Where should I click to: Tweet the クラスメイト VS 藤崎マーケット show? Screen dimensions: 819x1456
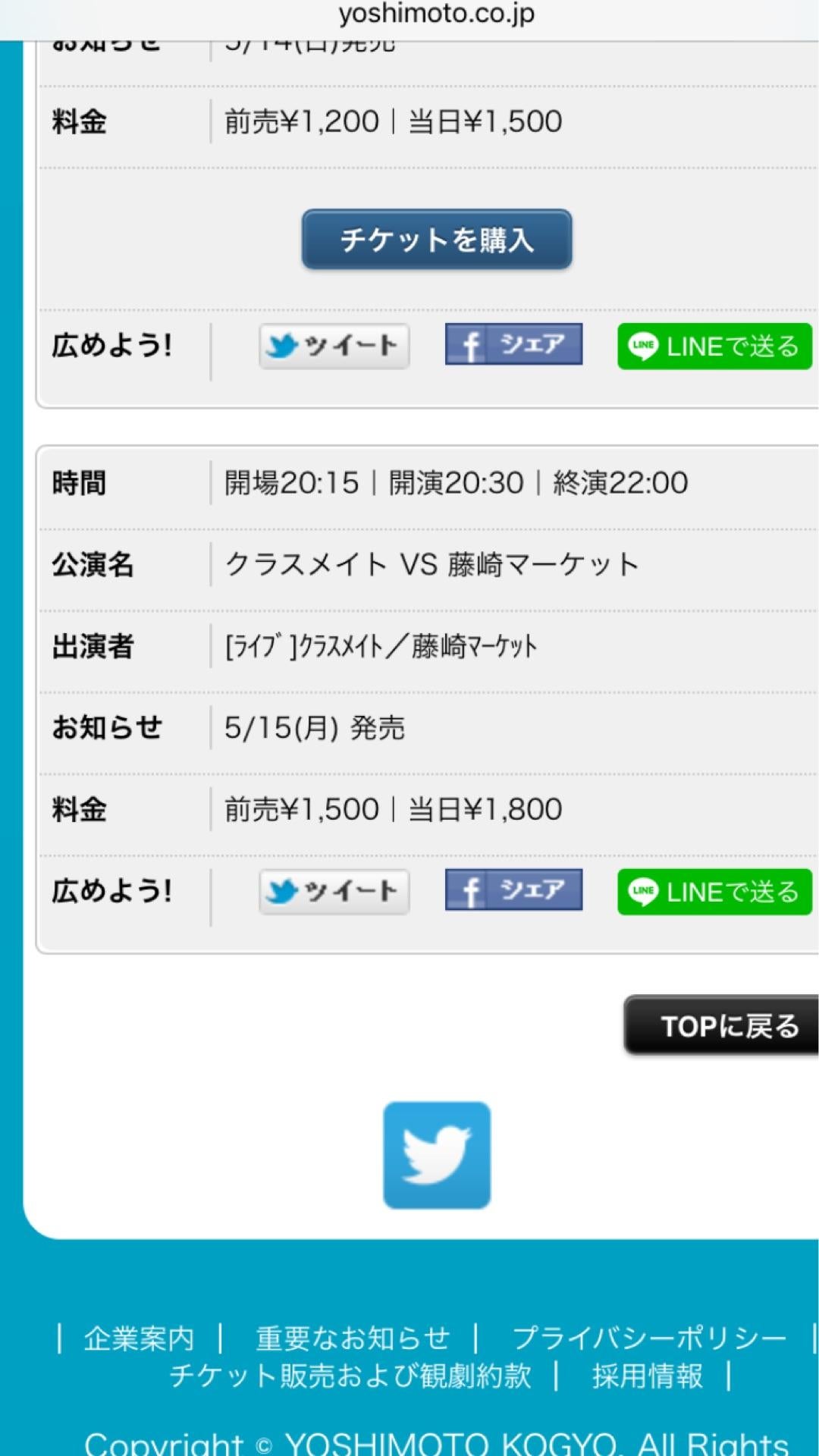click(x=334, y=892)
